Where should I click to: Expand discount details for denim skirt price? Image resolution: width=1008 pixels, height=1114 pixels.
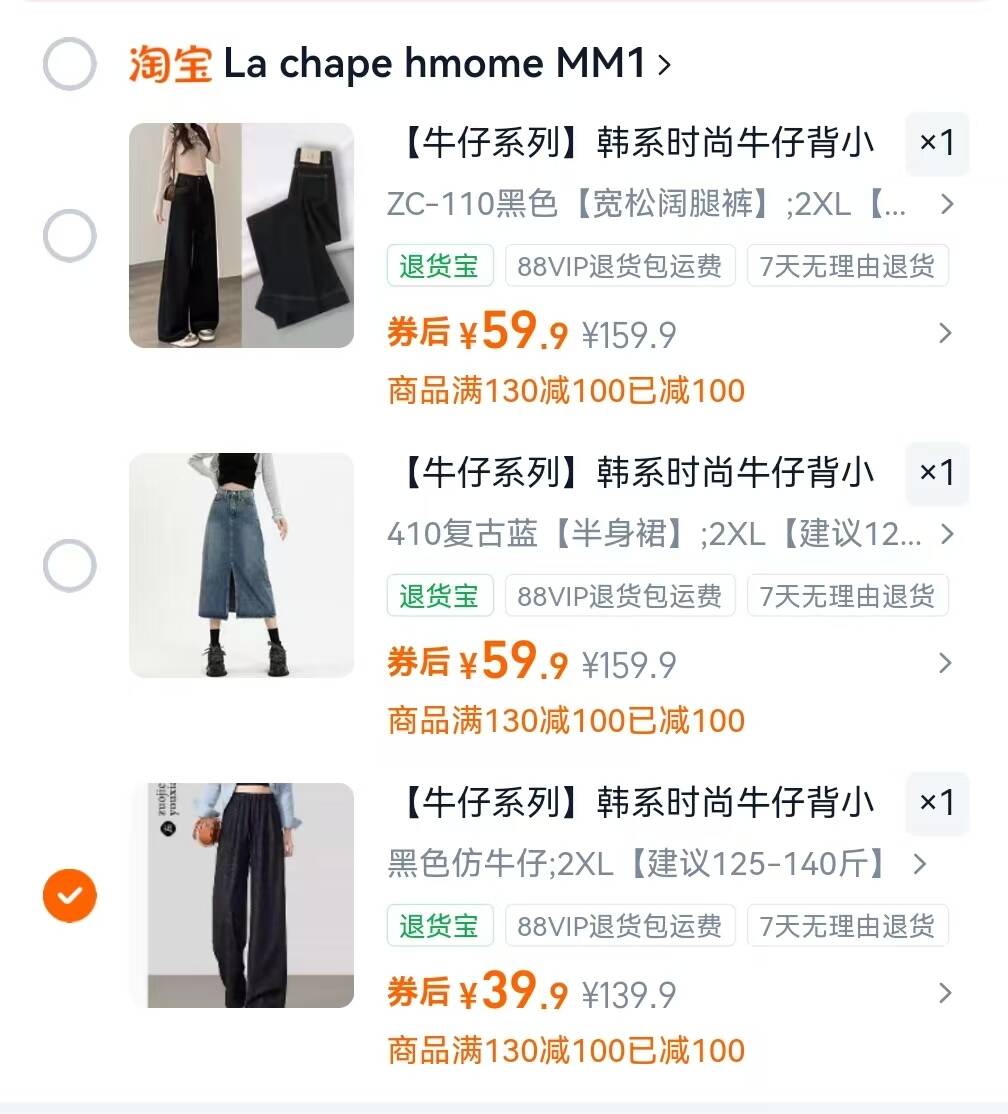pyautogui.click(x=945, y=664)
